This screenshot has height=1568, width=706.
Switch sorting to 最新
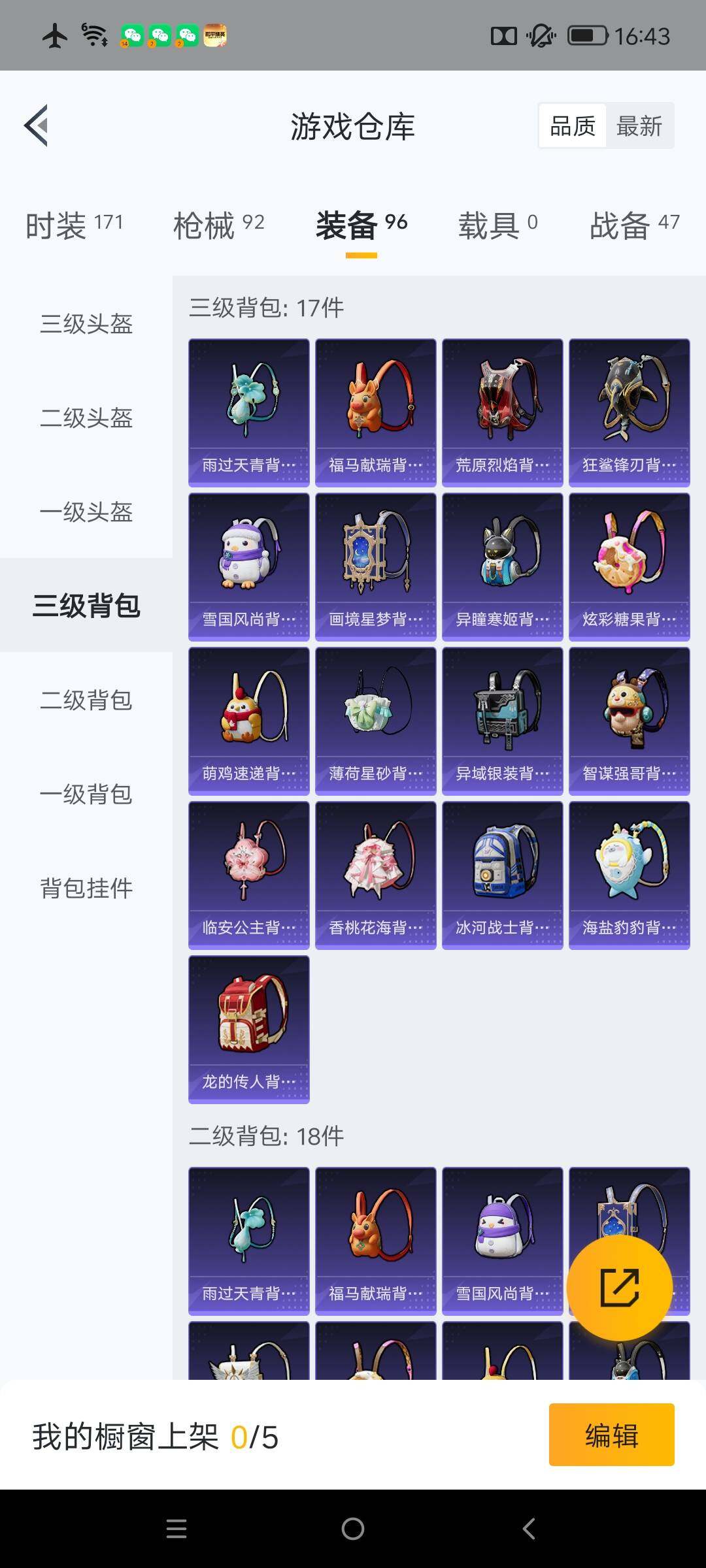click(639, 125)
